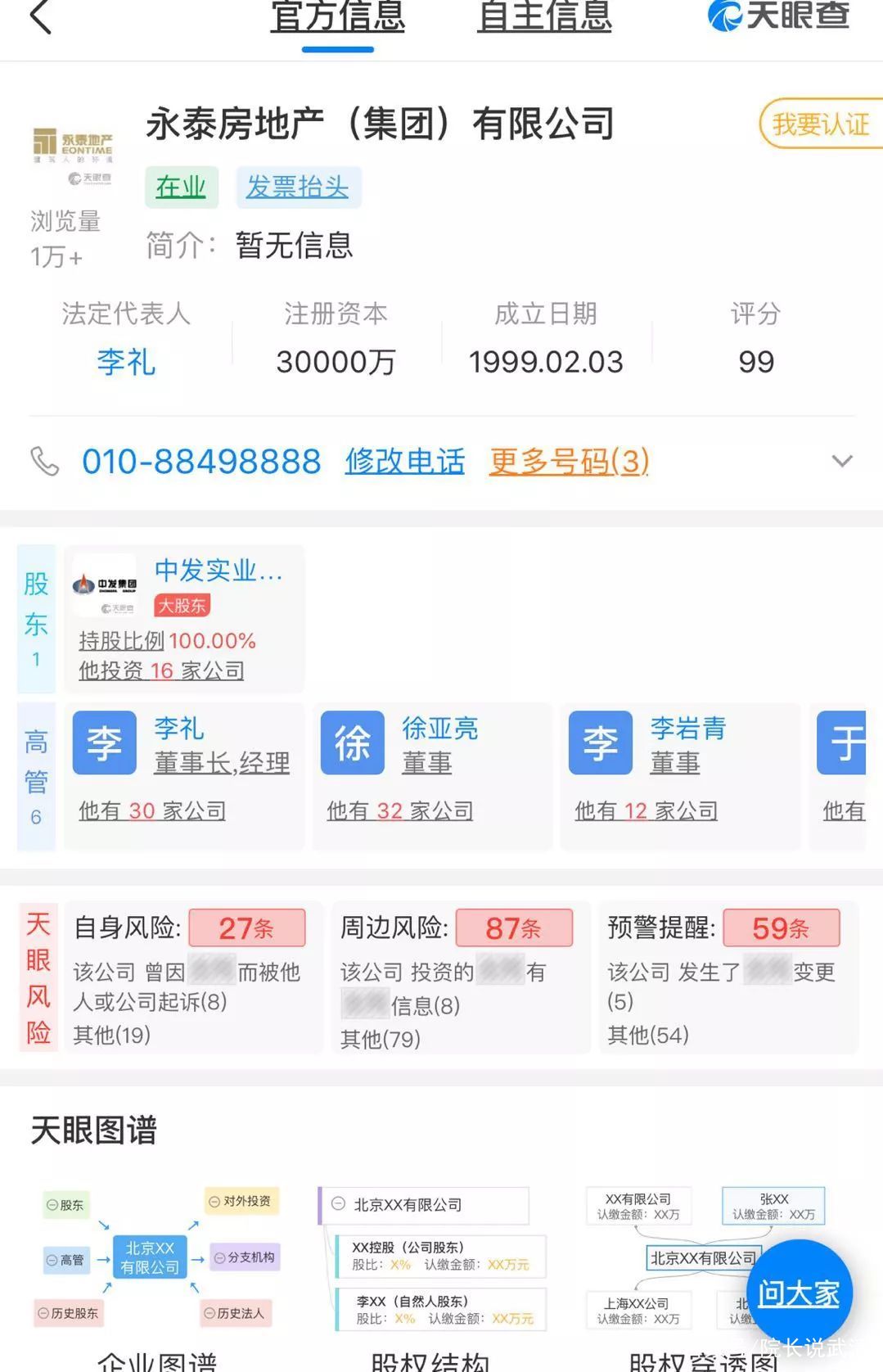Tap the phone handset icon beside 010-88498888
This screenshot has height=1372, width=883.
(45, 461)
